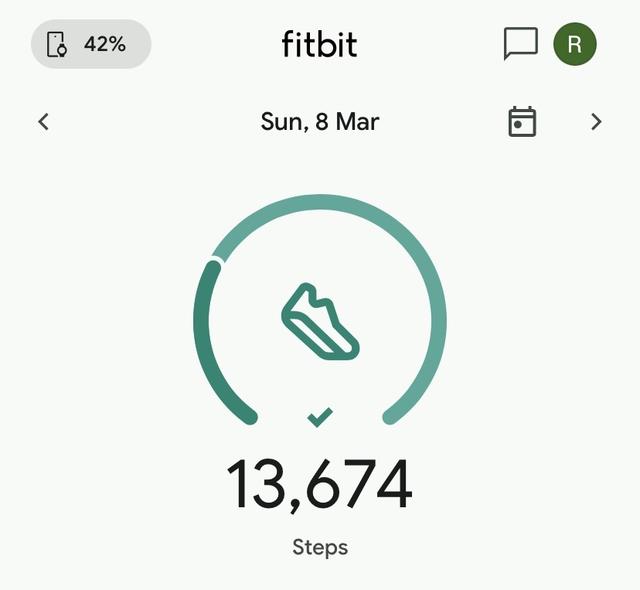Go to the previous day
This screenshot has width=640, height=590.
click(x=43, y=122)
